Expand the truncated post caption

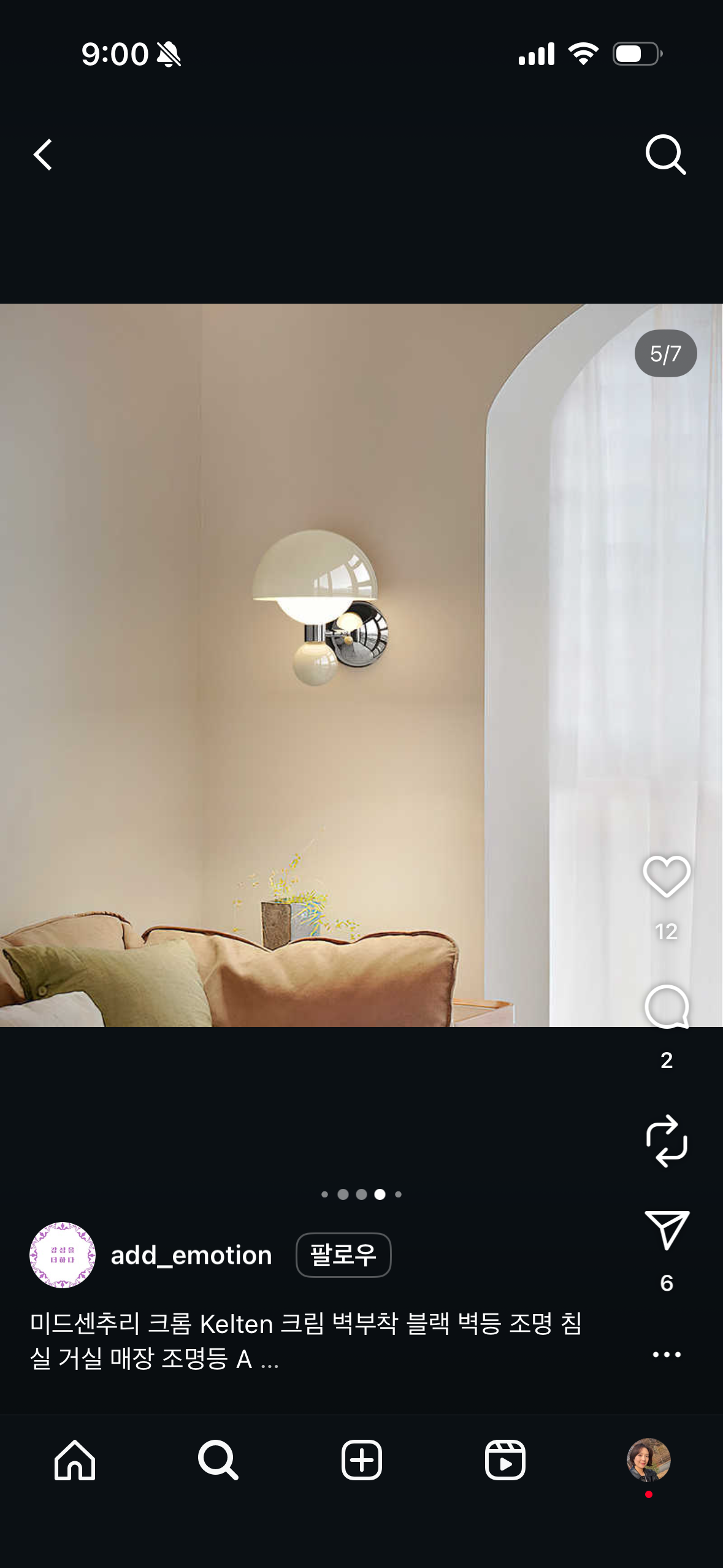pyautogui.click(x=270, y=1359)
